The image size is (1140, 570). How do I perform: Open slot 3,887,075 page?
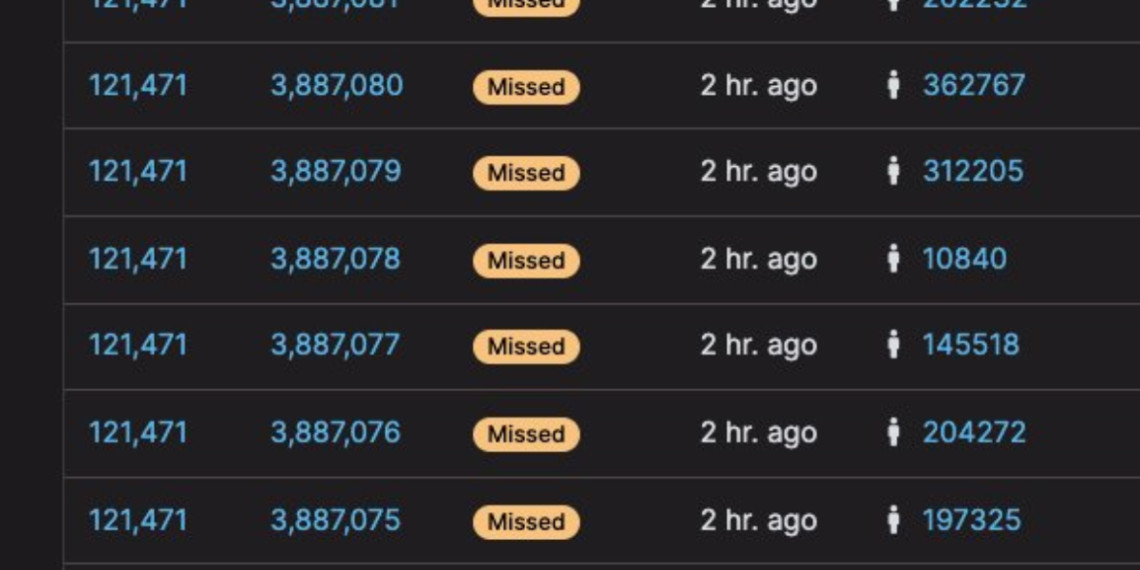point(335,520)
